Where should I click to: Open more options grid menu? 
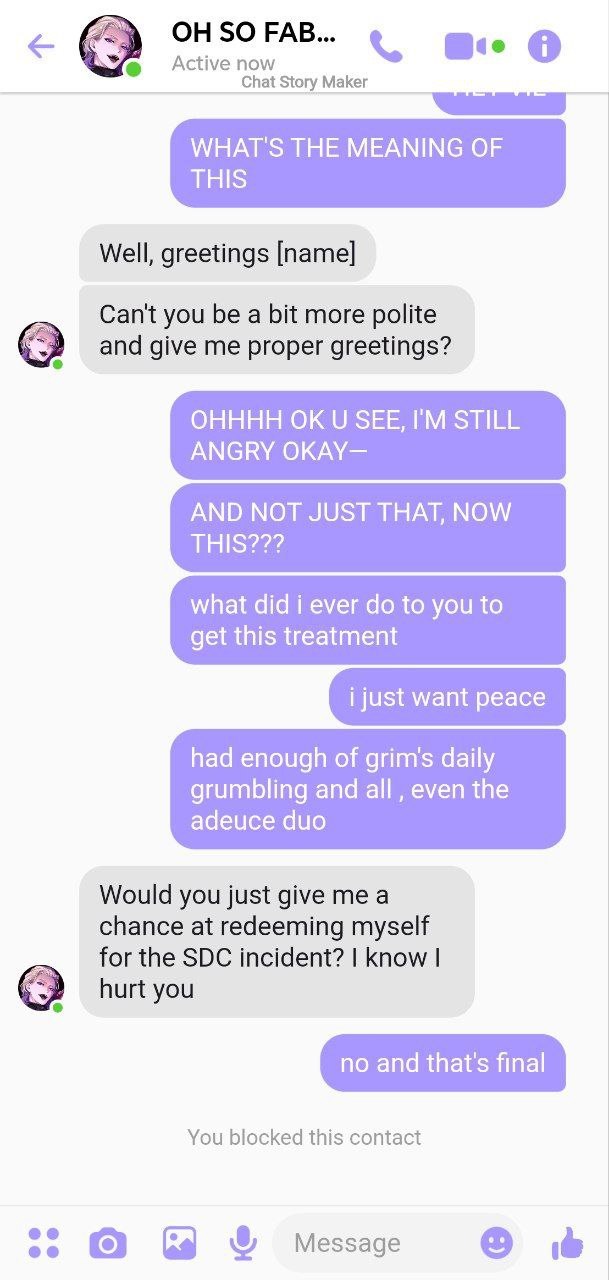[x=43, y=1243]
